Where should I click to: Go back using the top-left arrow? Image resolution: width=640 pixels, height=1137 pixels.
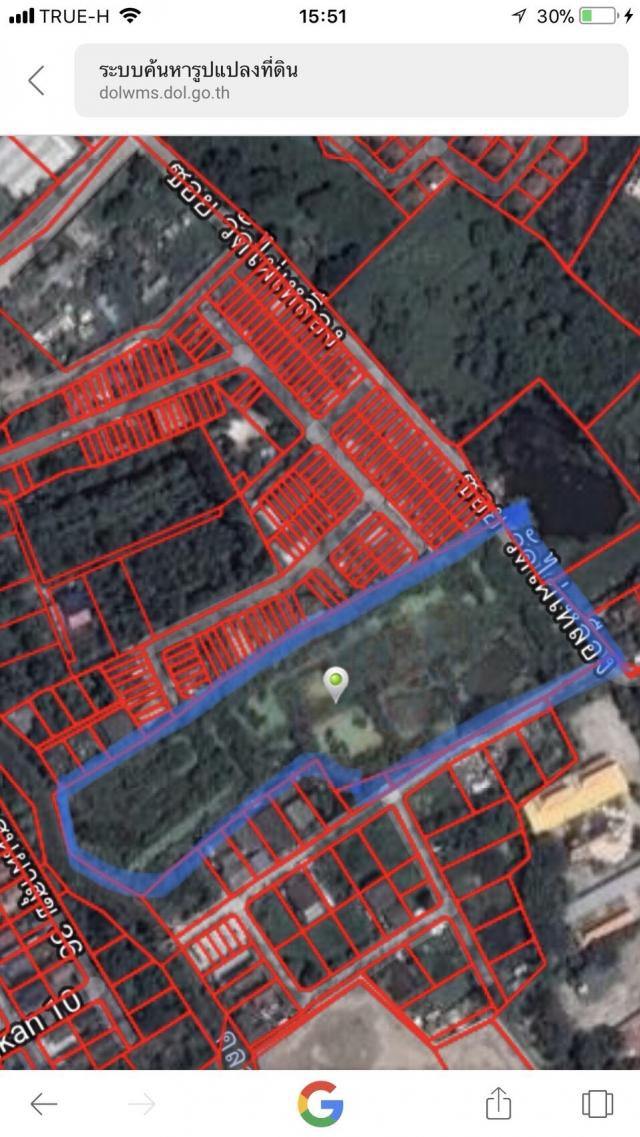pos(37,80)
